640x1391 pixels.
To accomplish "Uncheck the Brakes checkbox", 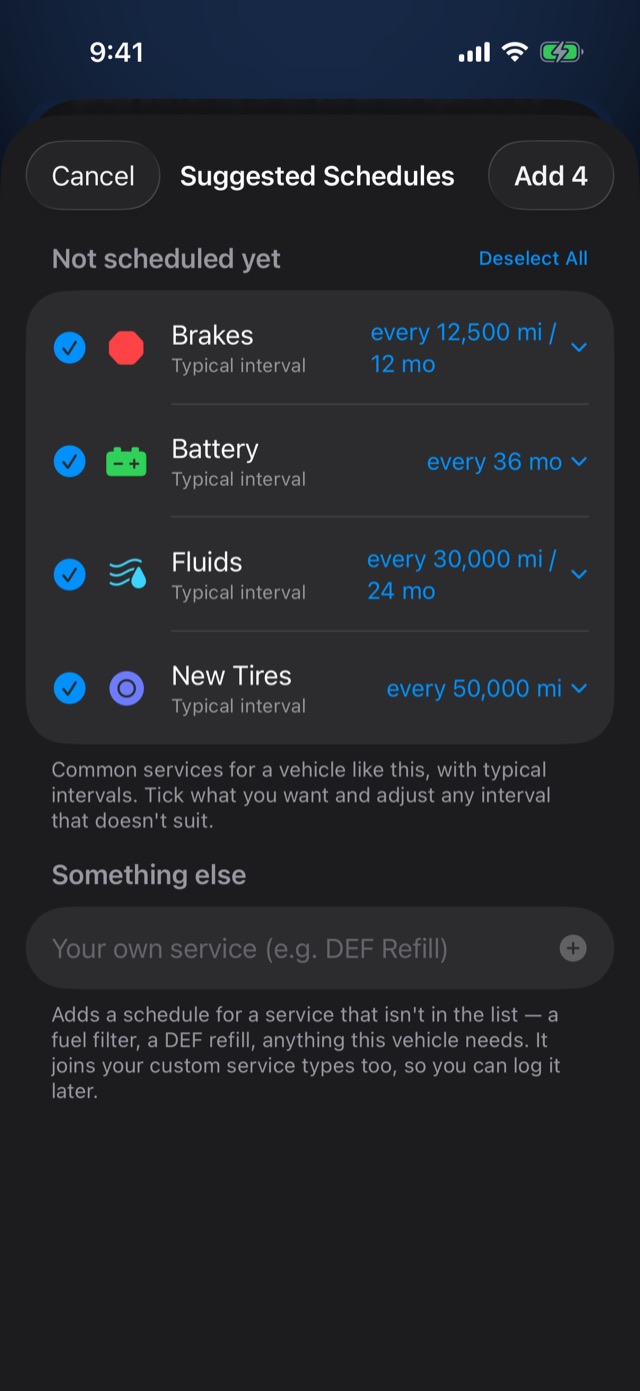I will [69, 348].
